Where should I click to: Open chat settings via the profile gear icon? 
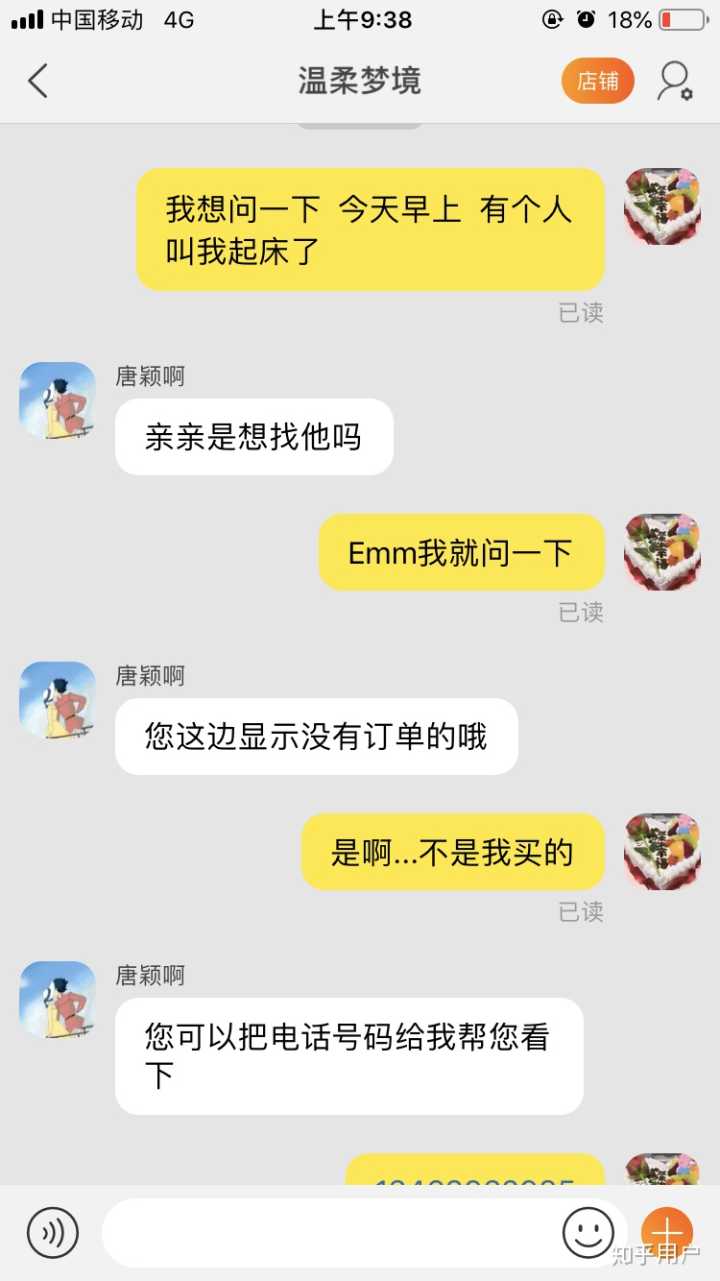[675, 81]
